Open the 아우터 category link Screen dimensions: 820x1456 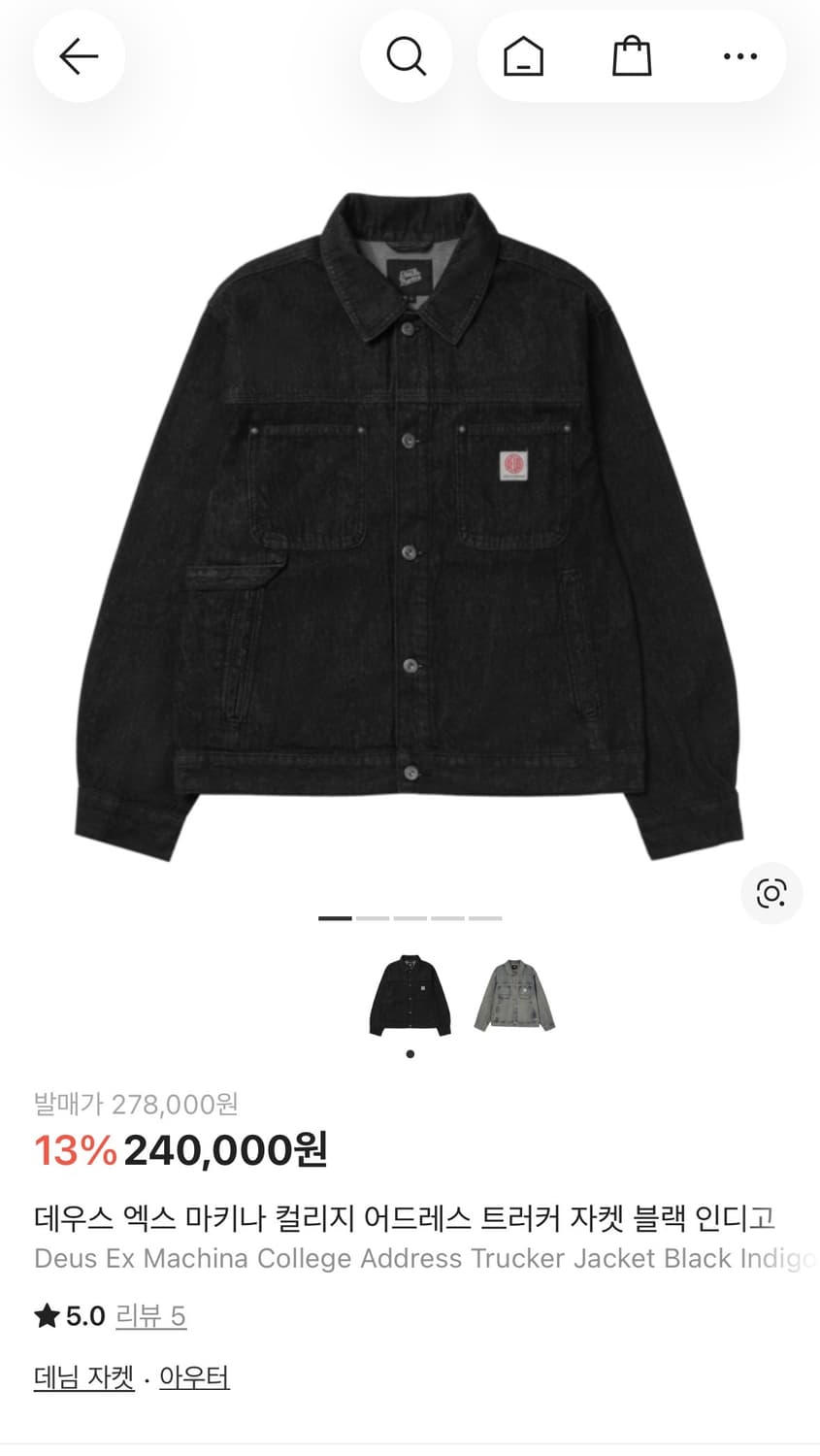point(191,1376)
